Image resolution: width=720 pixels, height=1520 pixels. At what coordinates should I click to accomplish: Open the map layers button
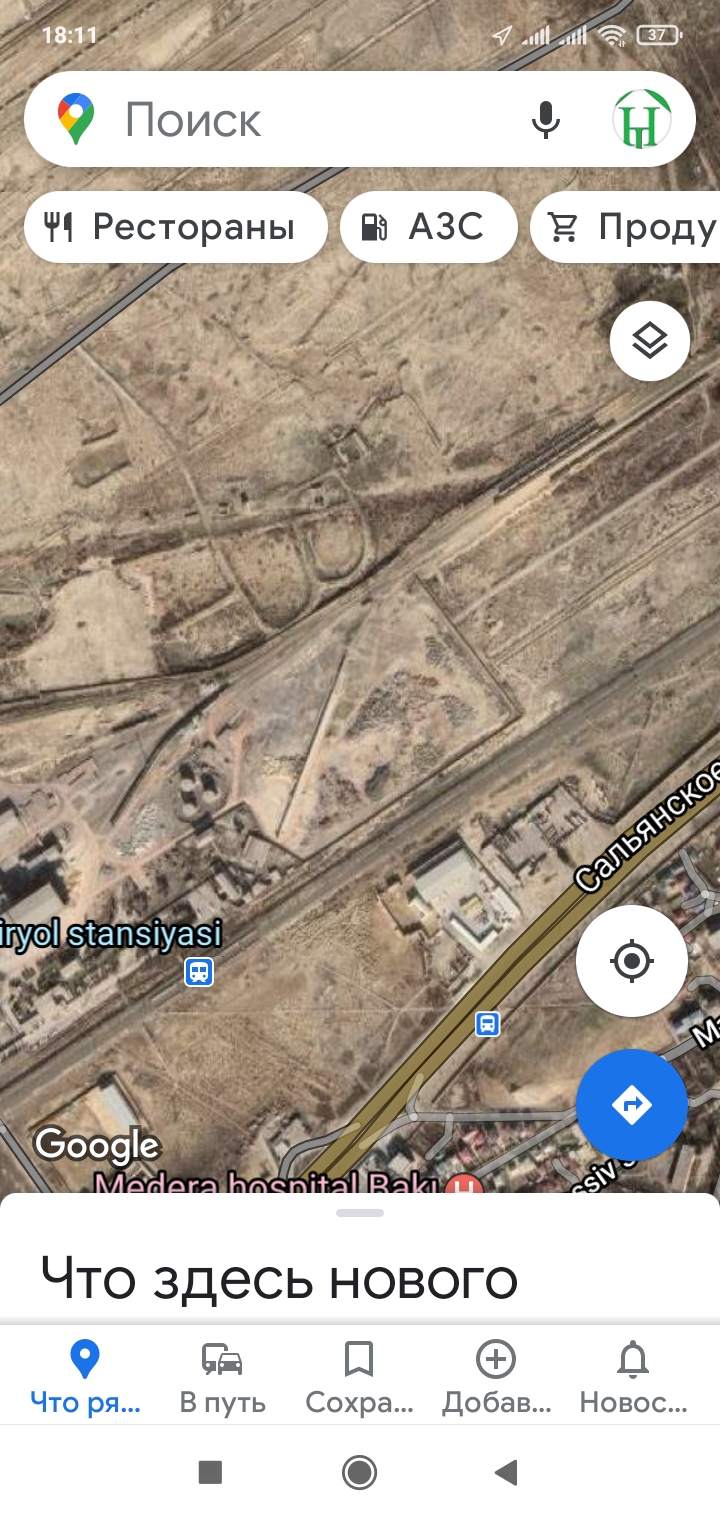[x=650, y=341]
